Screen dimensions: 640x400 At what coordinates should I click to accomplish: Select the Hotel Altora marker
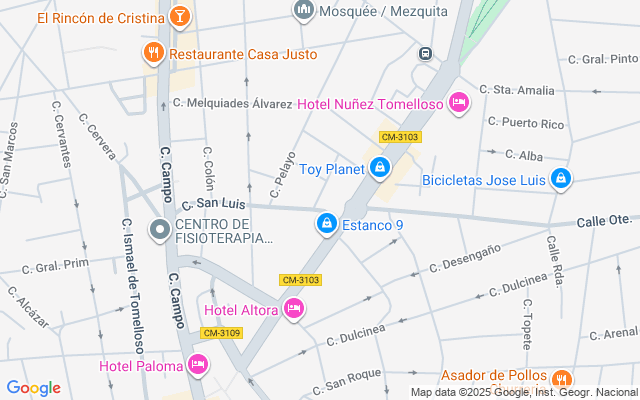pos(294,310)
